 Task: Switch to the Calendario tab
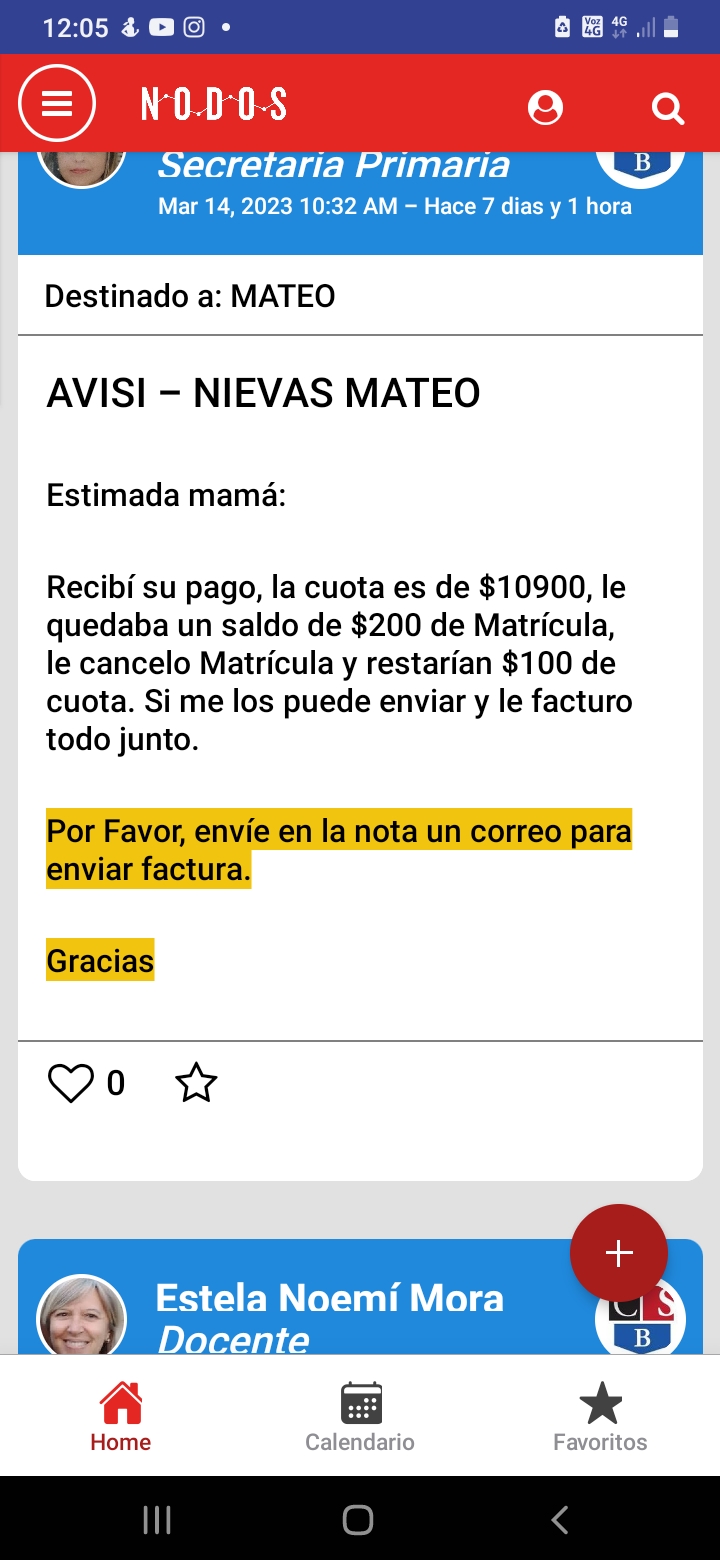(360, 1416)
